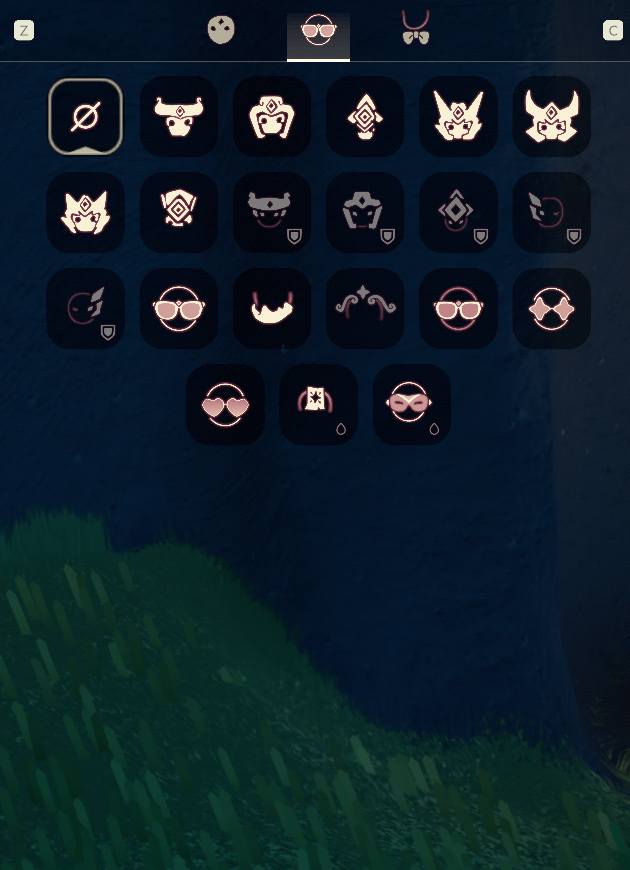Choose the heart-shaped sunglasses
The width and height of the screenshot is (630, 870).
(x=225, y=404)
